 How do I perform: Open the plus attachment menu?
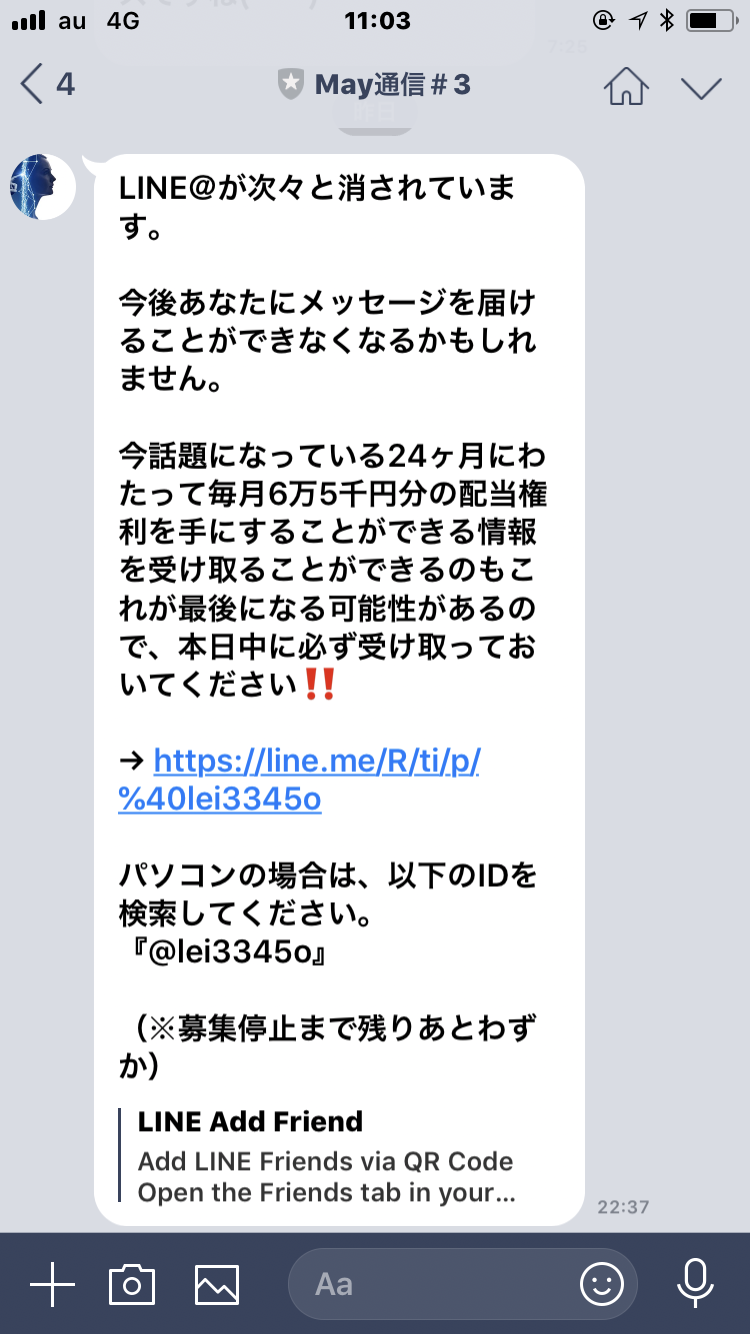click(x=52, y=1284)
